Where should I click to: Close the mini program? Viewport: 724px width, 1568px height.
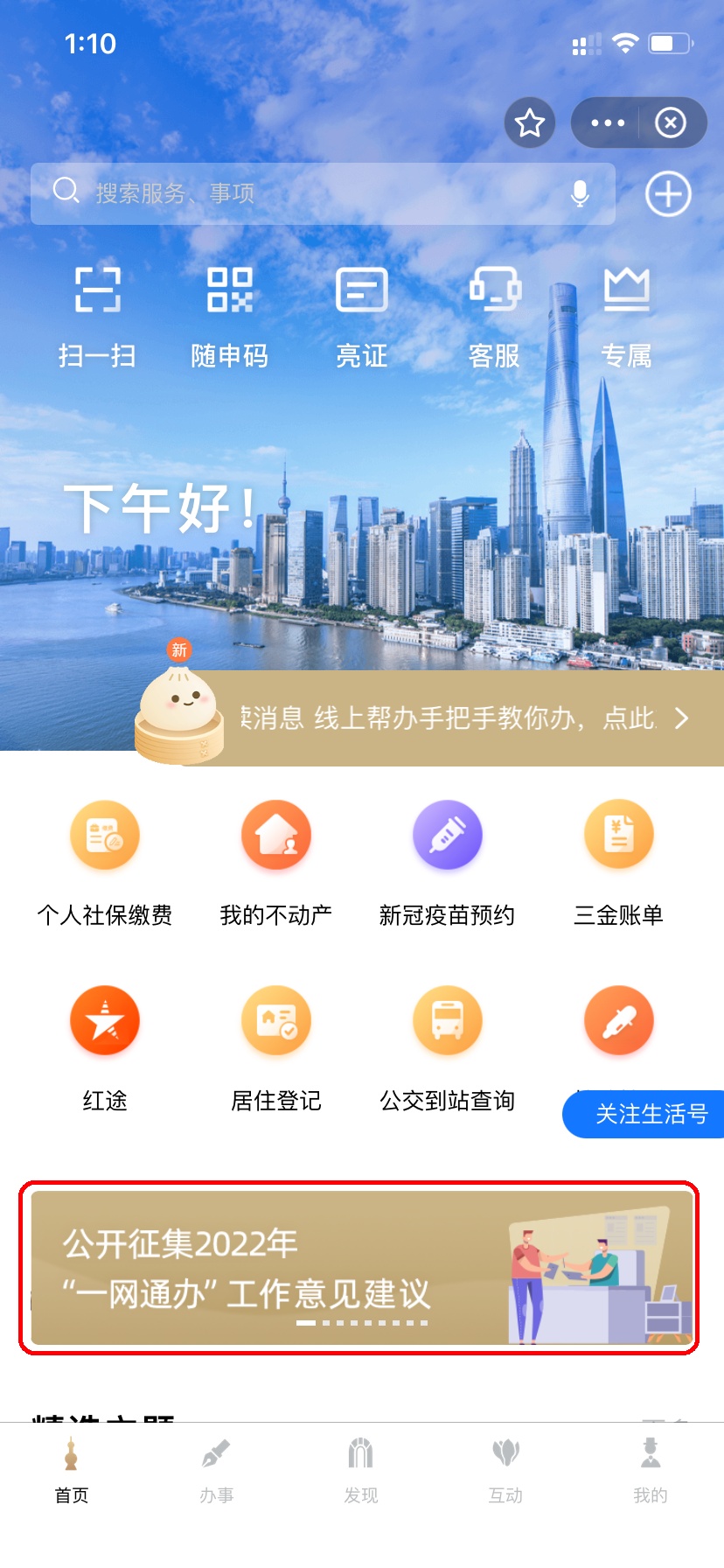click(x=671, y=123)
